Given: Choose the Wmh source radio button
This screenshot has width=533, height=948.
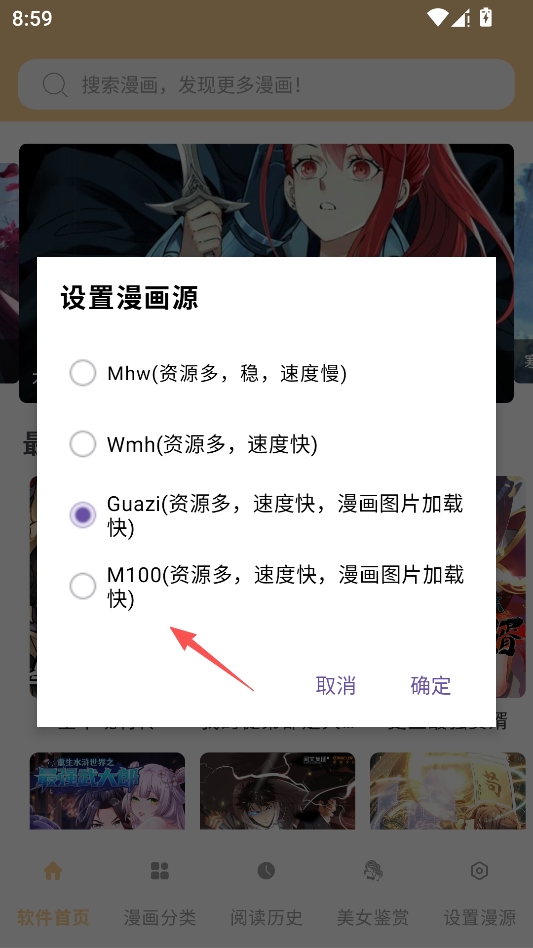Looking at the screenshot, I should 82,444.
